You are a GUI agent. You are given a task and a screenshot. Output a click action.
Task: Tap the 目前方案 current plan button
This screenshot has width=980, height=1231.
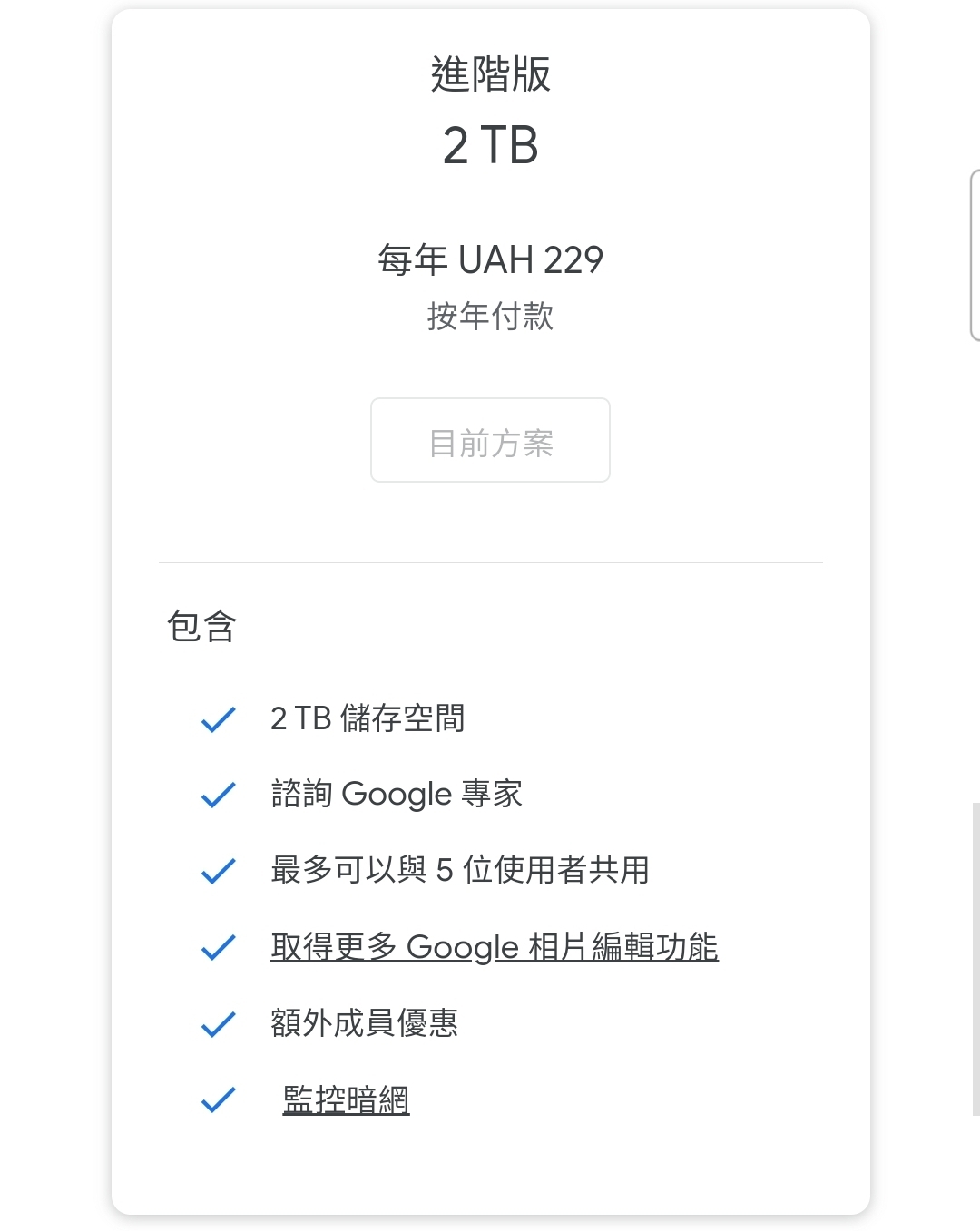(x=490, y=441)
